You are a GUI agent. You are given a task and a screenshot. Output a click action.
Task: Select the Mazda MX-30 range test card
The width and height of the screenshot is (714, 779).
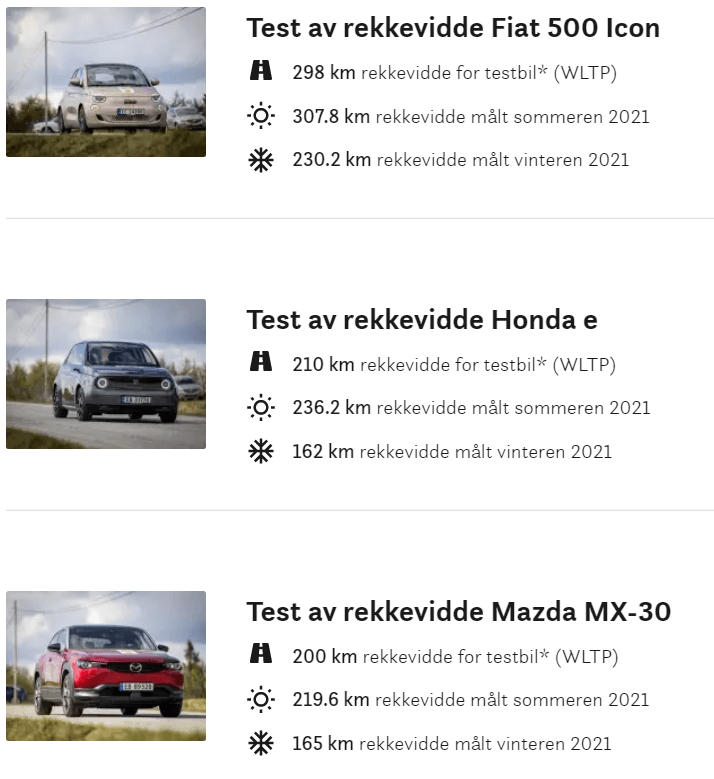458,612
